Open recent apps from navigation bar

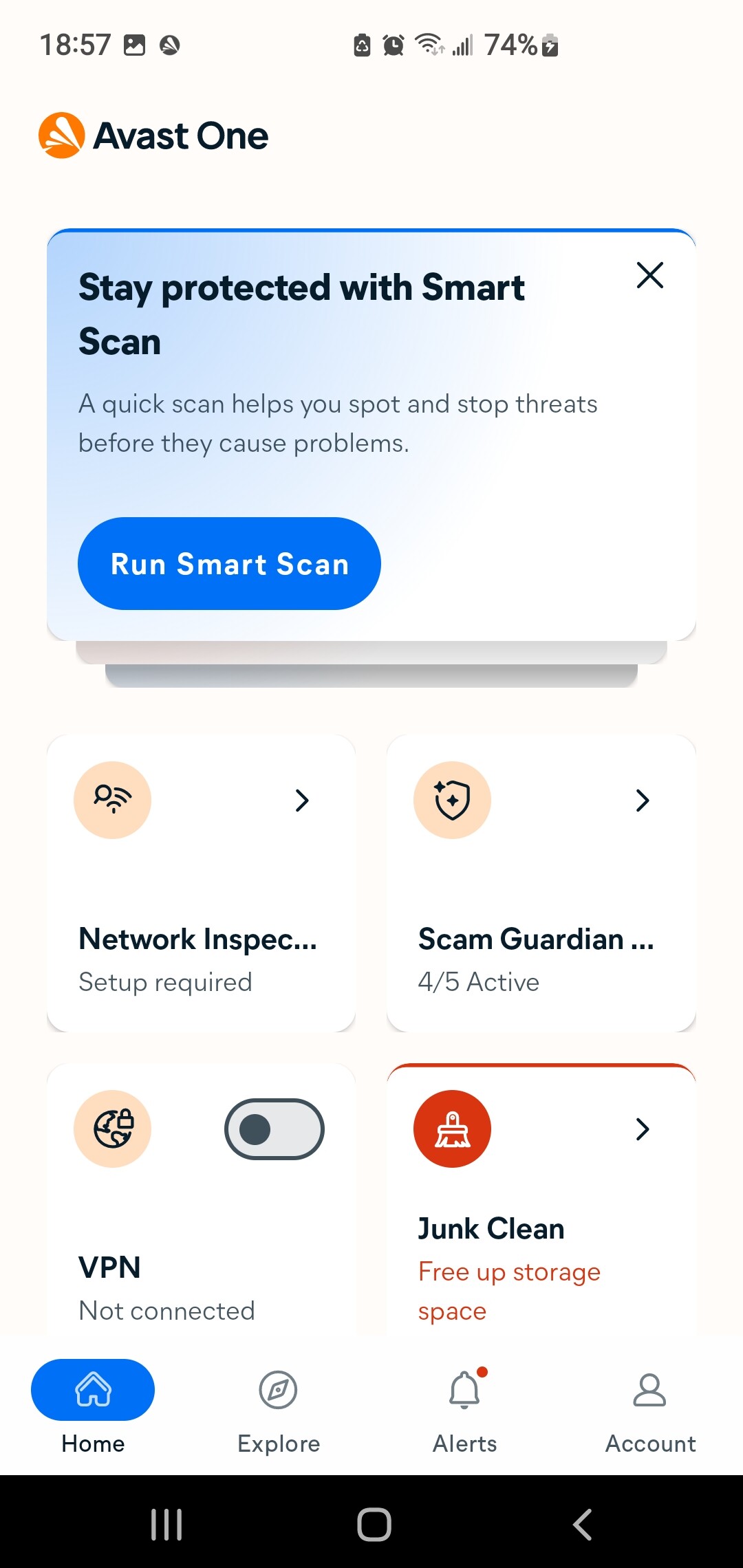coord(166,1524)
